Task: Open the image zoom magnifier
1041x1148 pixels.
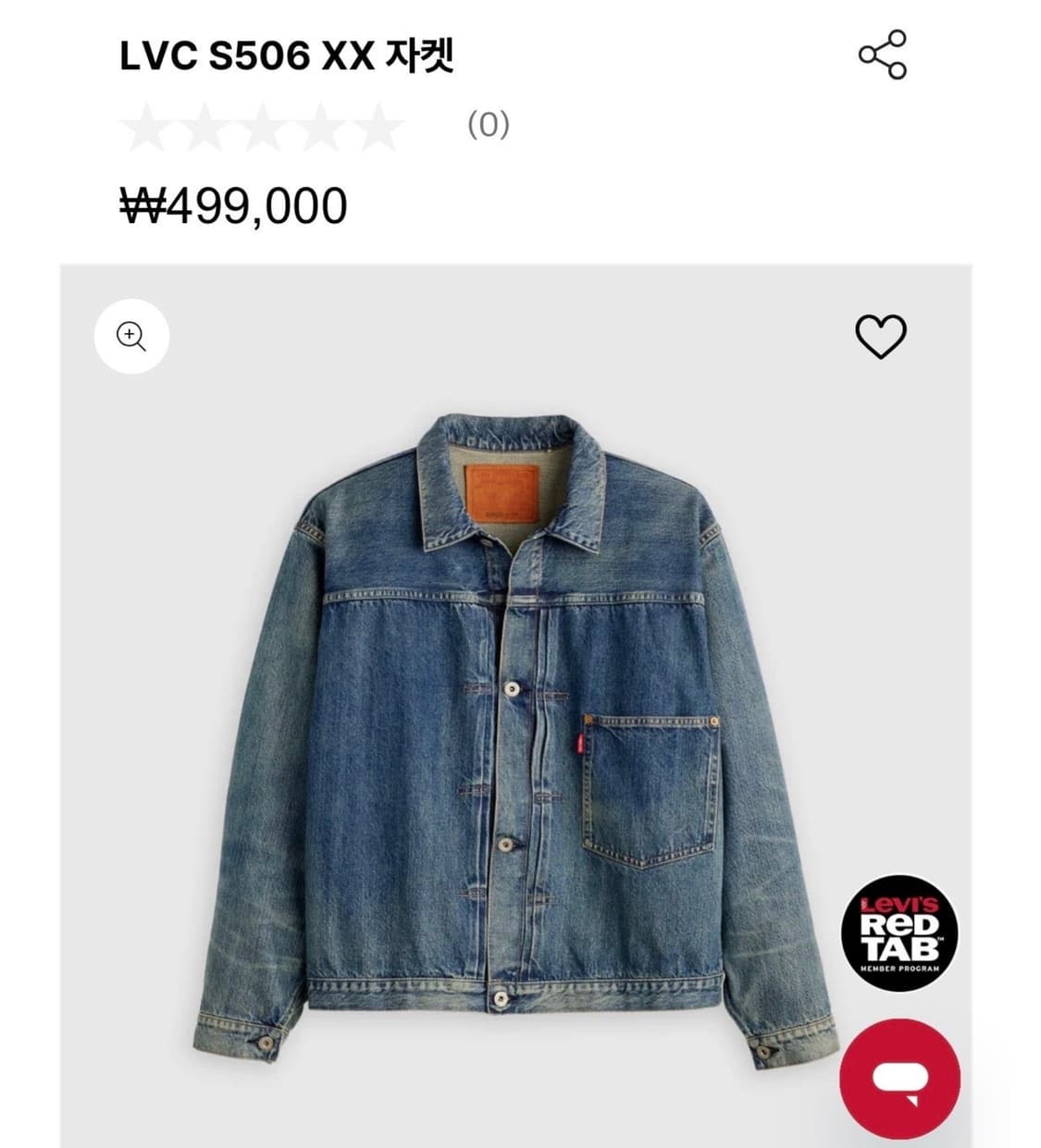Action: 132,336
